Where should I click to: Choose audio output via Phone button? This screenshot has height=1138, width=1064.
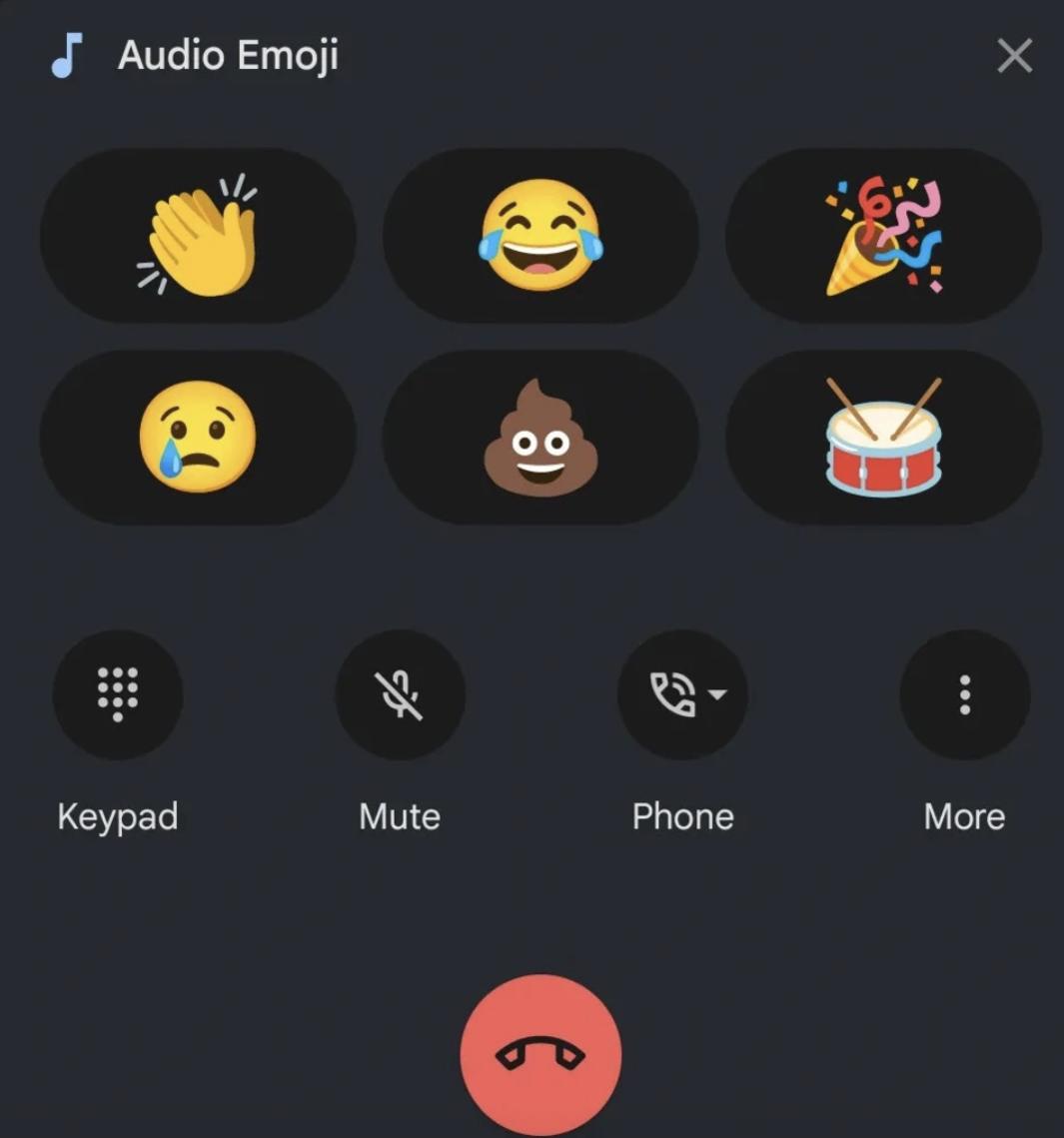coord(683,694)
